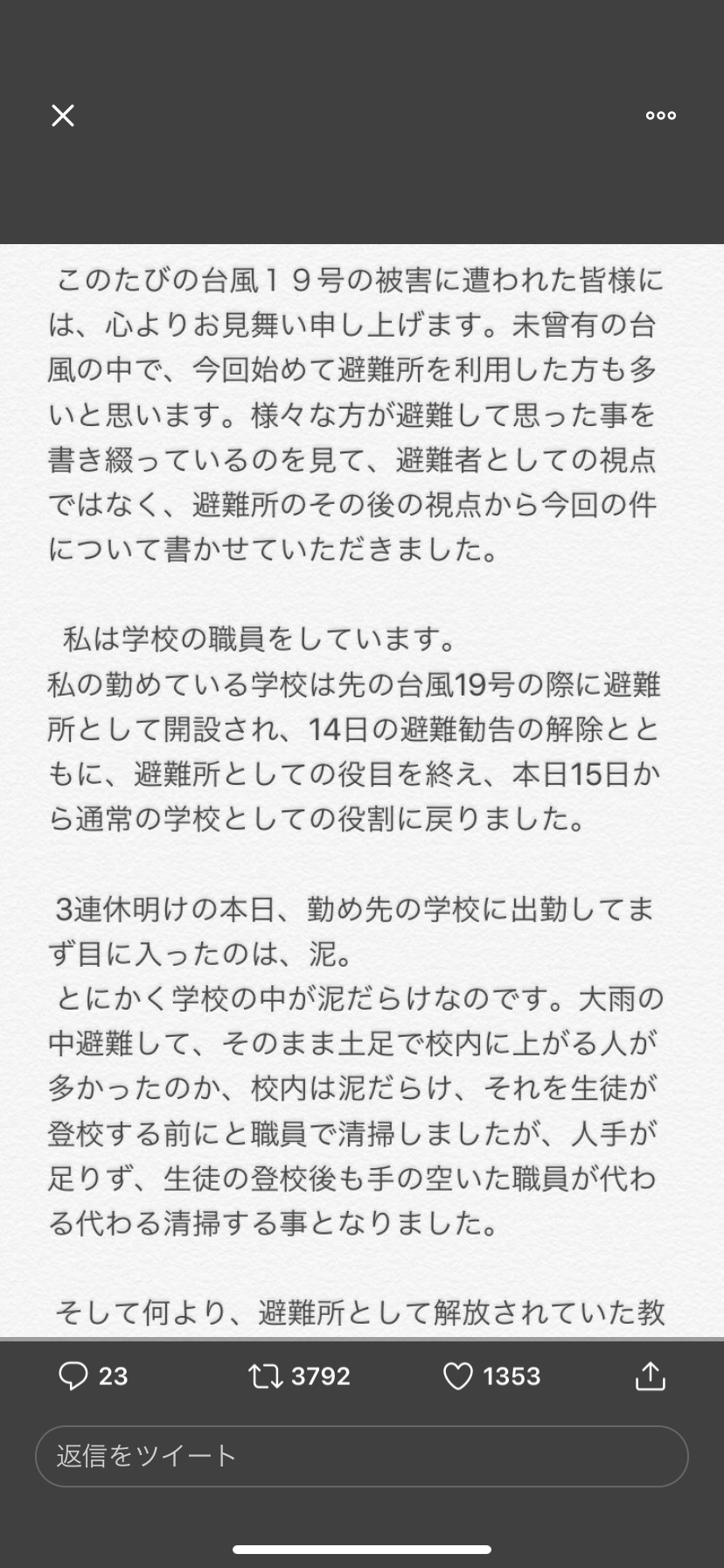Open the share sheet with the export icon

point(649,1375)
